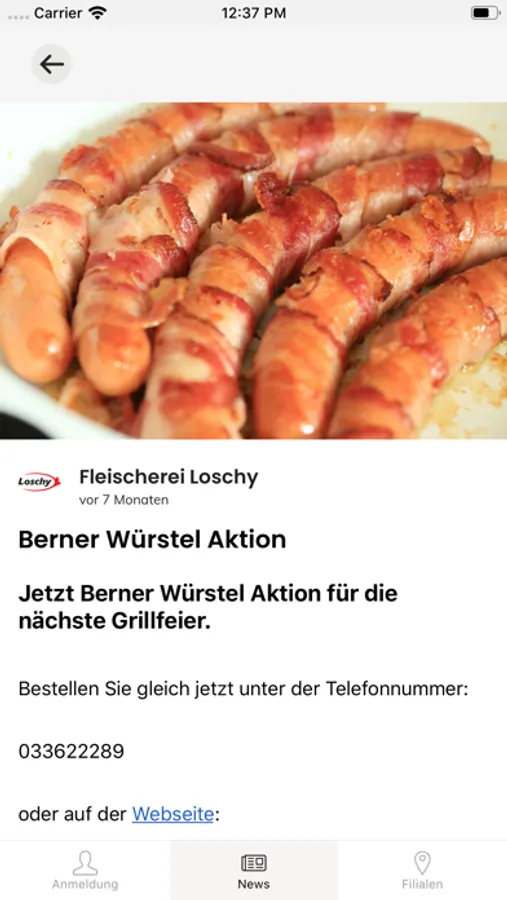
Task: Open the Filialen tab
Action: 423,870
